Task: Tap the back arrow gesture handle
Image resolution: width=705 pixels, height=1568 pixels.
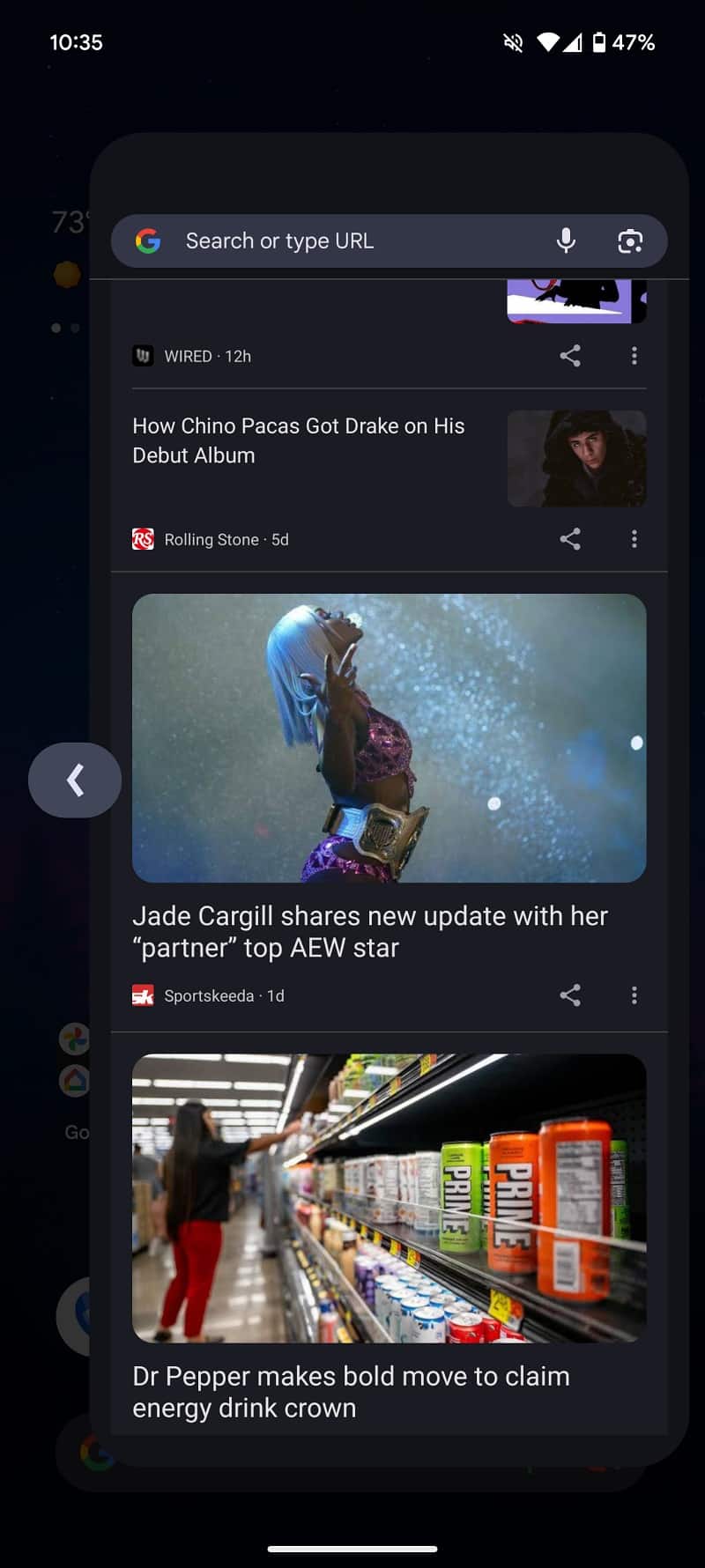Action: click(75, 780)
